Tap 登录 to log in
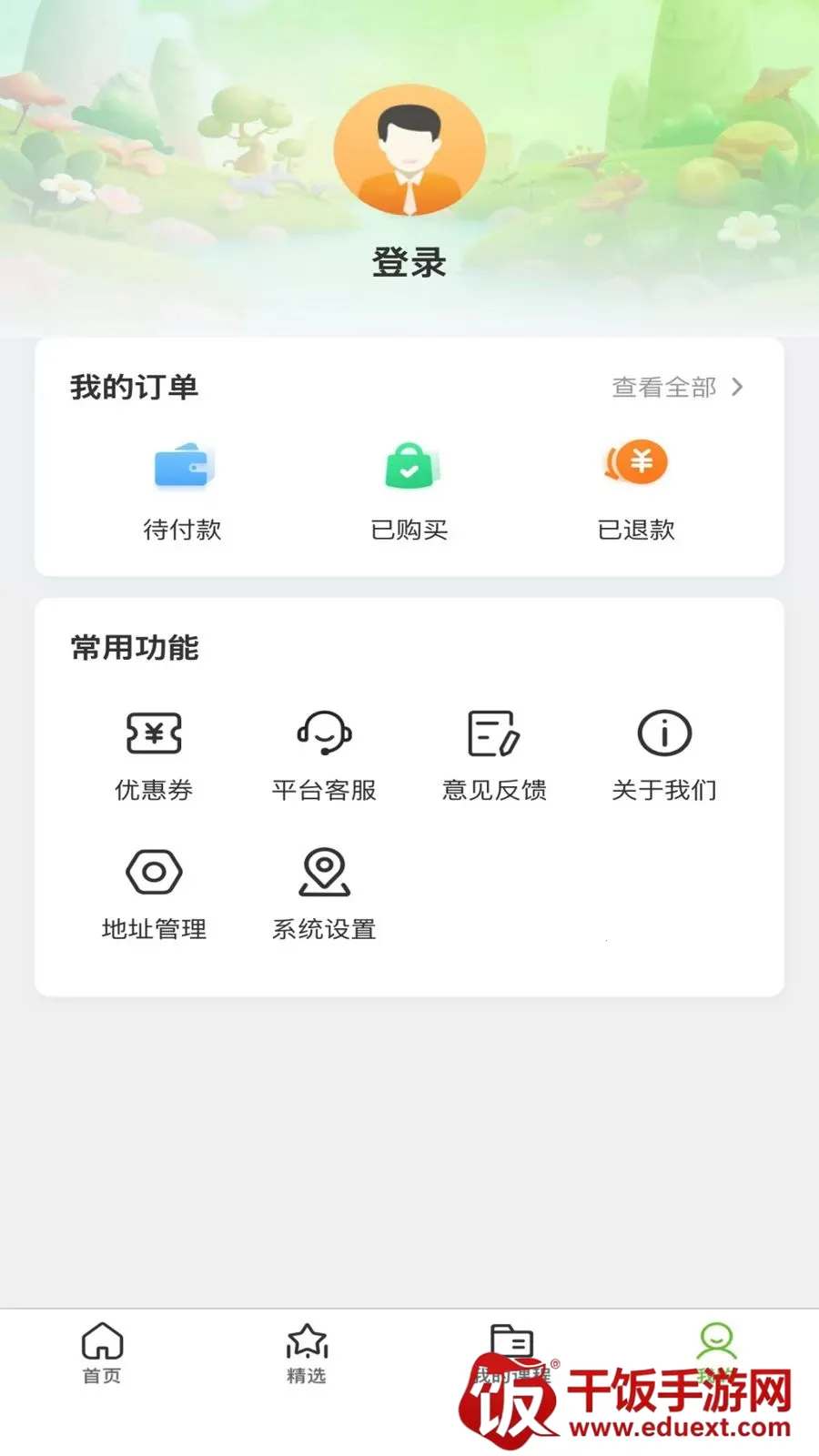 pyautogui.click(x=409, y=262)
